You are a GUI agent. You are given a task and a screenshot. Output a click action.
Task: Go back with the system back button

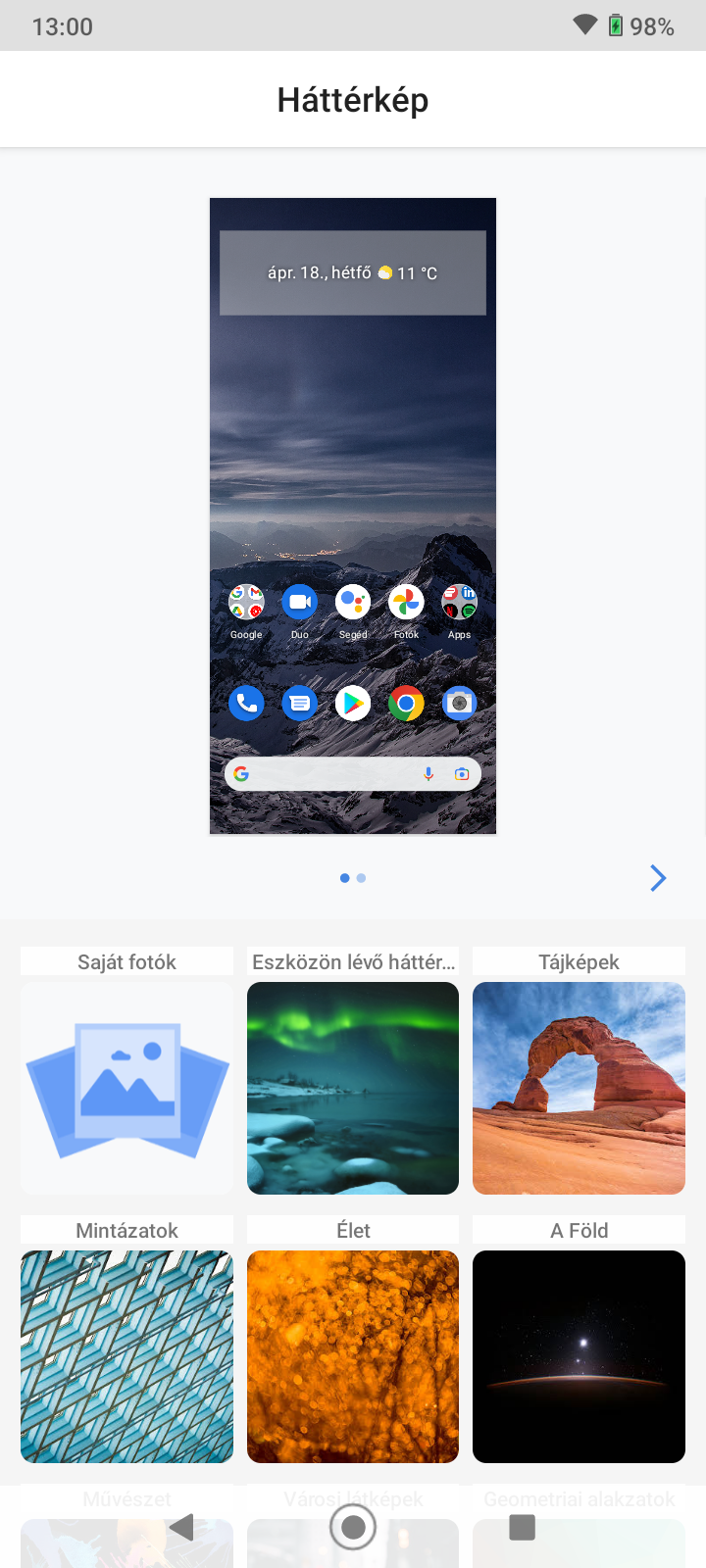click(x=182, y=1527)
